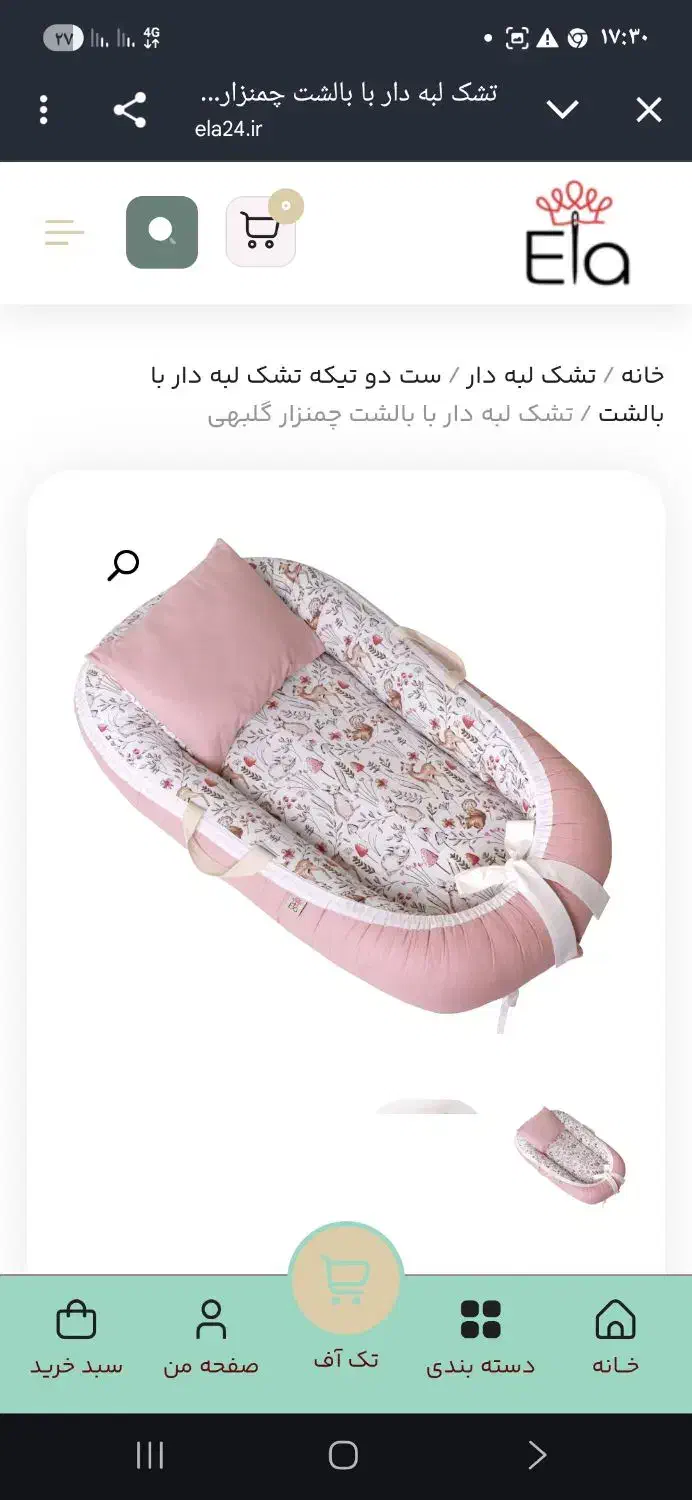This screenshot has height=1500, width=692.
Task: Go to خانه breadcrumb link
Action: pos(642,375)
